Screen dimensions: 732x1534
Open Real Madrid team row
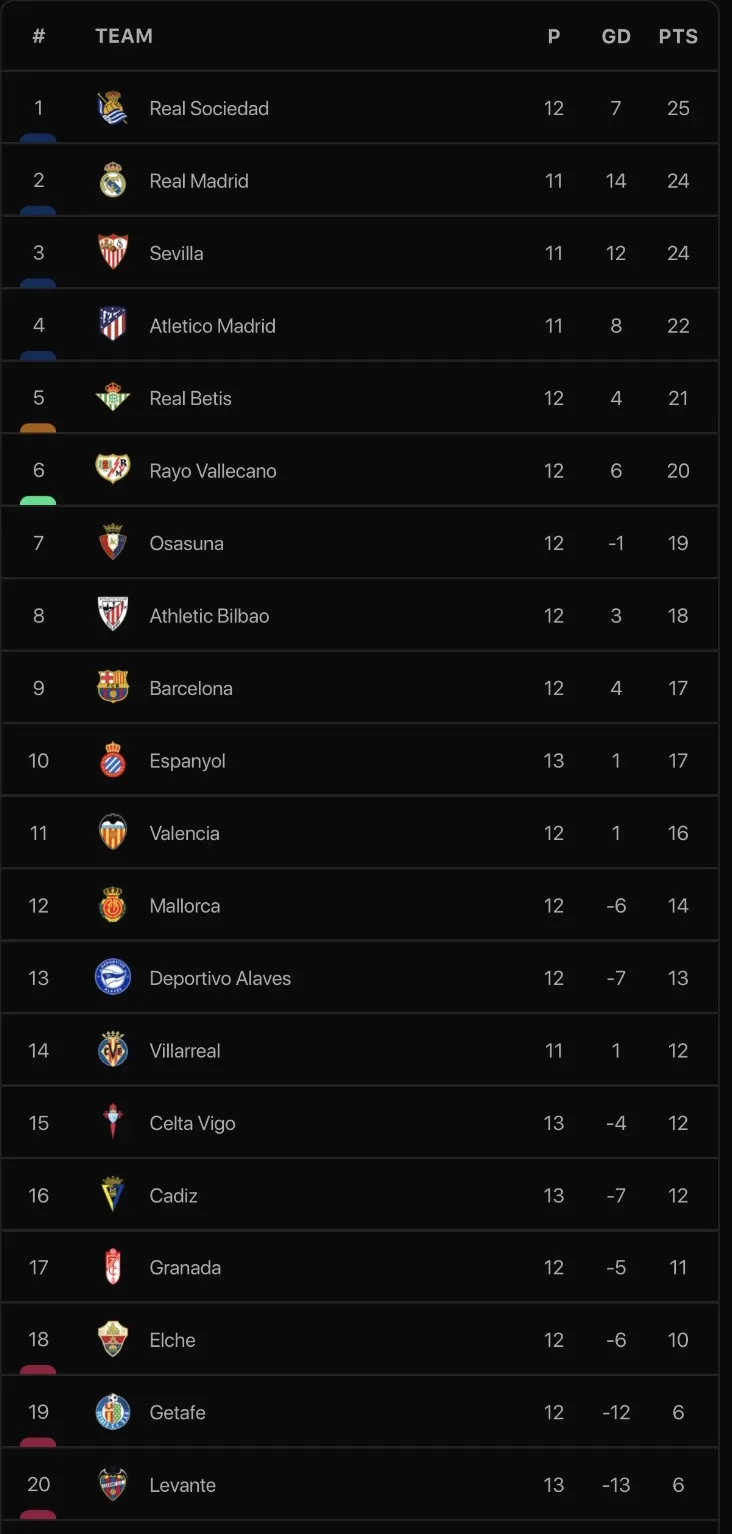point(199,181)
